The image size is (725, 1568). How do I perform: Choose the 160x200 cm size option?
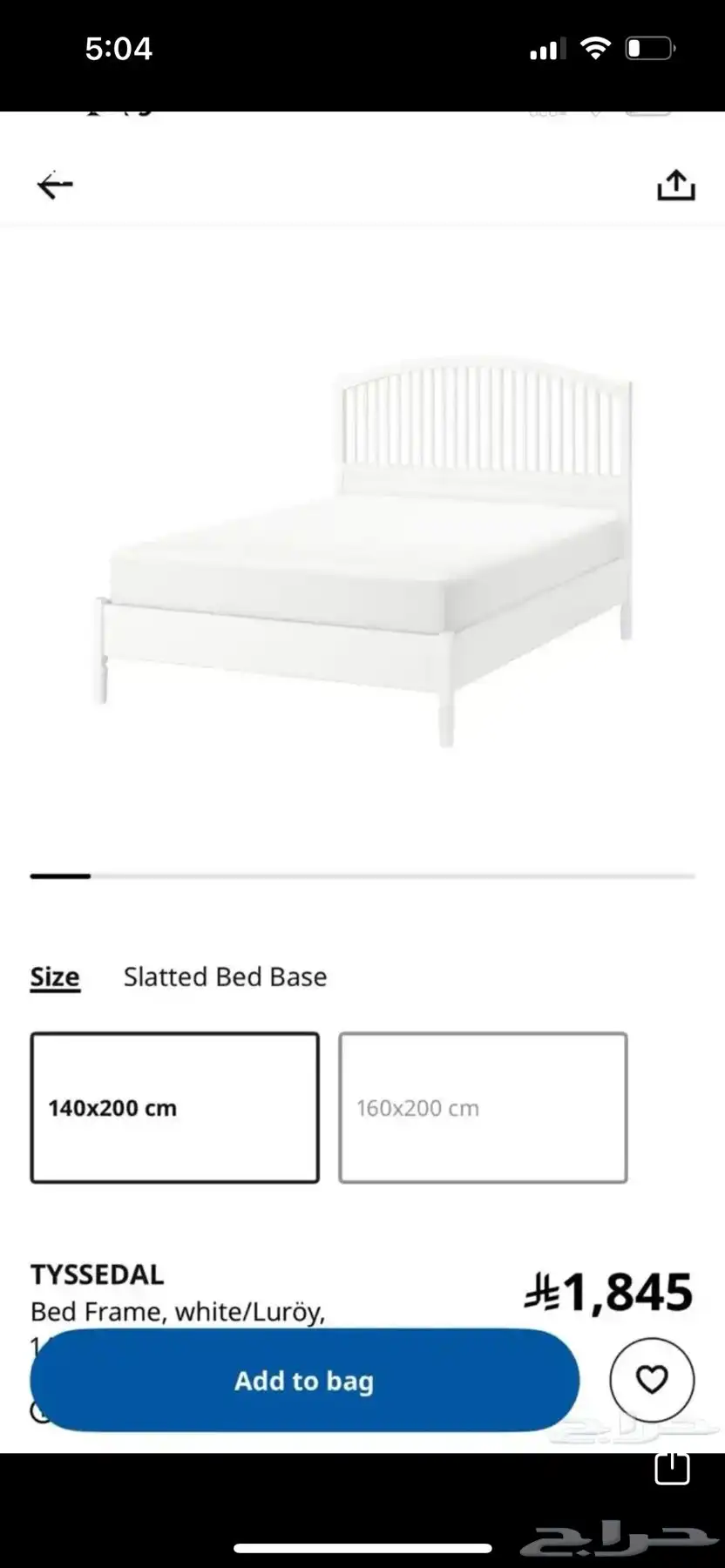(x=483, y=1107)
